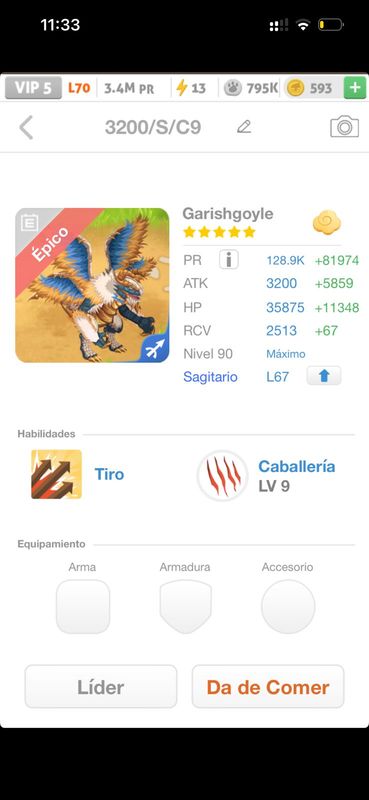
Task: Go back with the left arrow
Action: 26,128
